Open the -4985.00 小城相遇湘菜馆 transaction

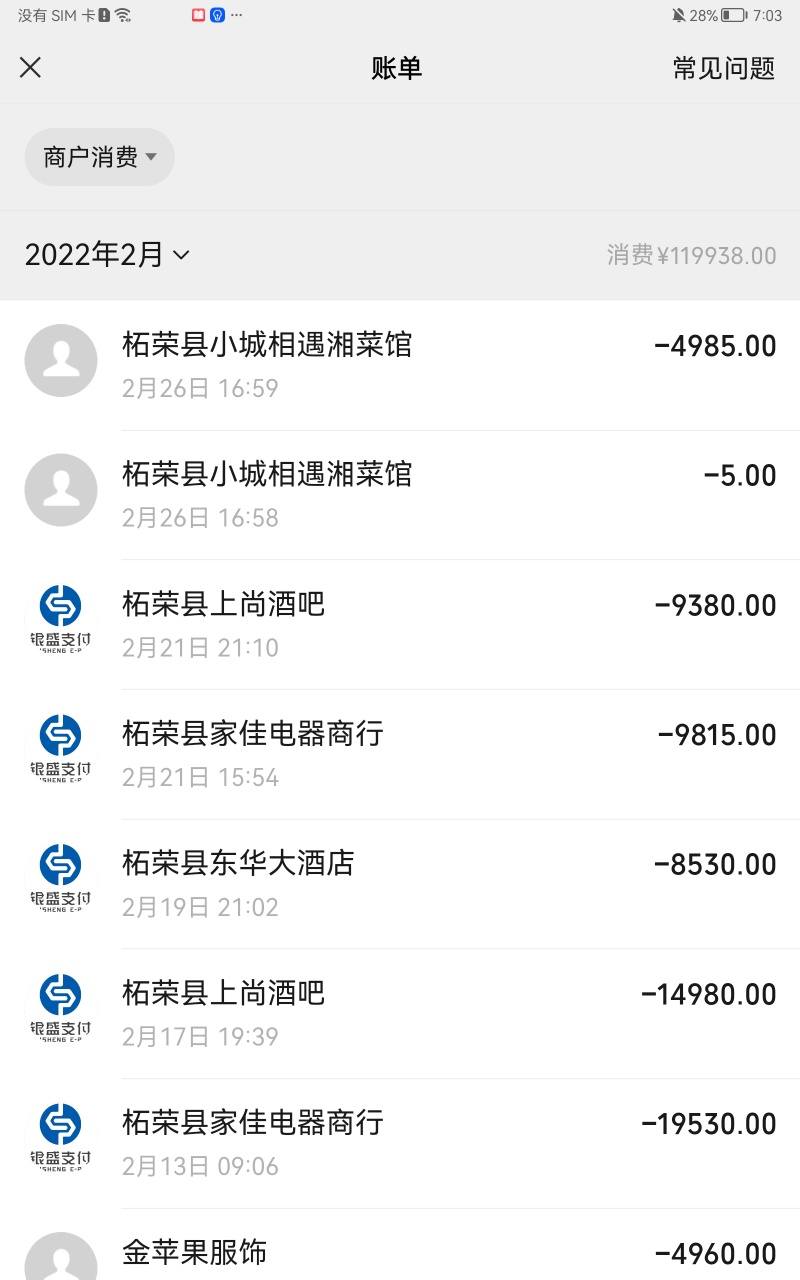tap(400, 365)
